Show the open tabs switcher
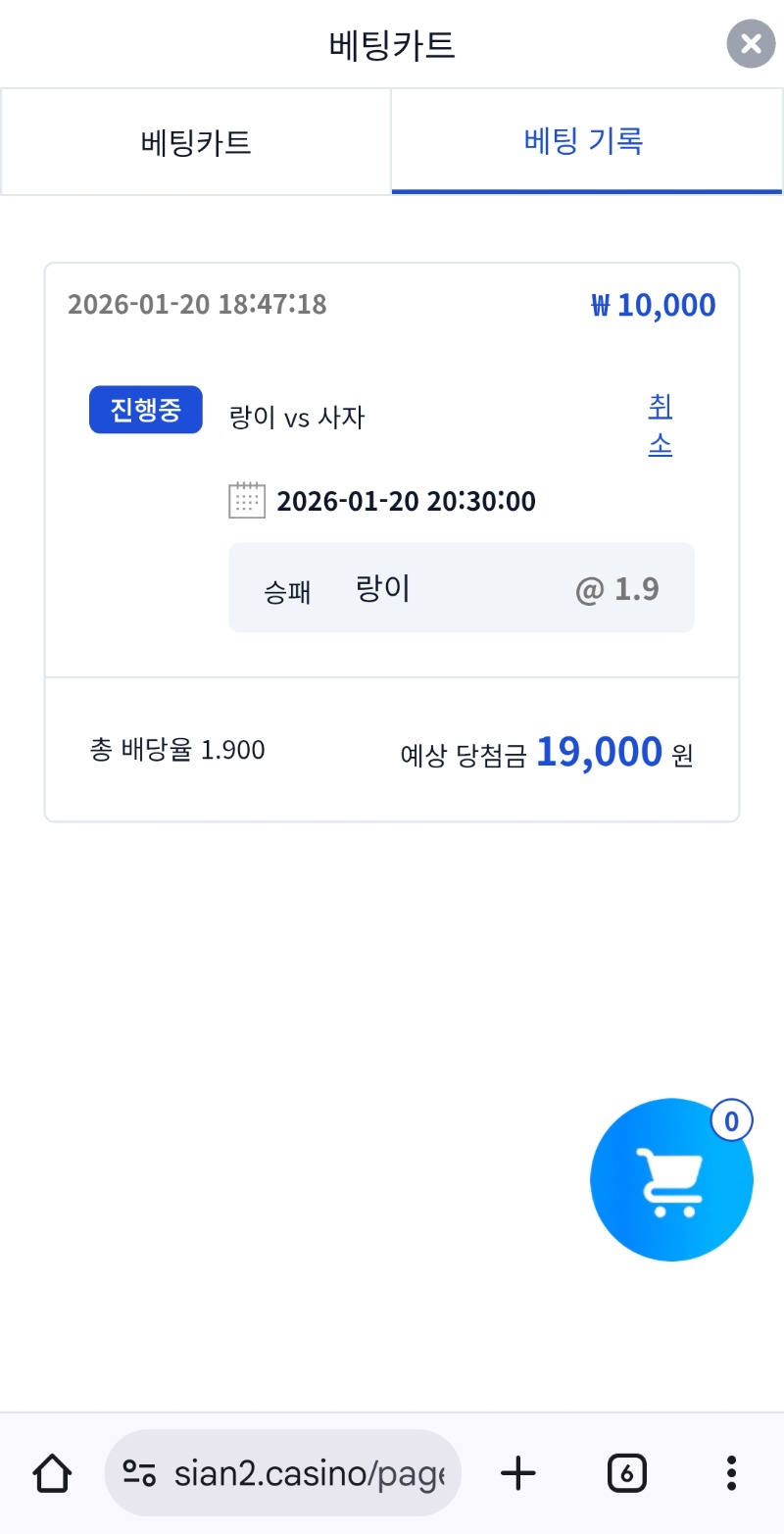Screen dimensions: 784x1534 [627, 1472]
